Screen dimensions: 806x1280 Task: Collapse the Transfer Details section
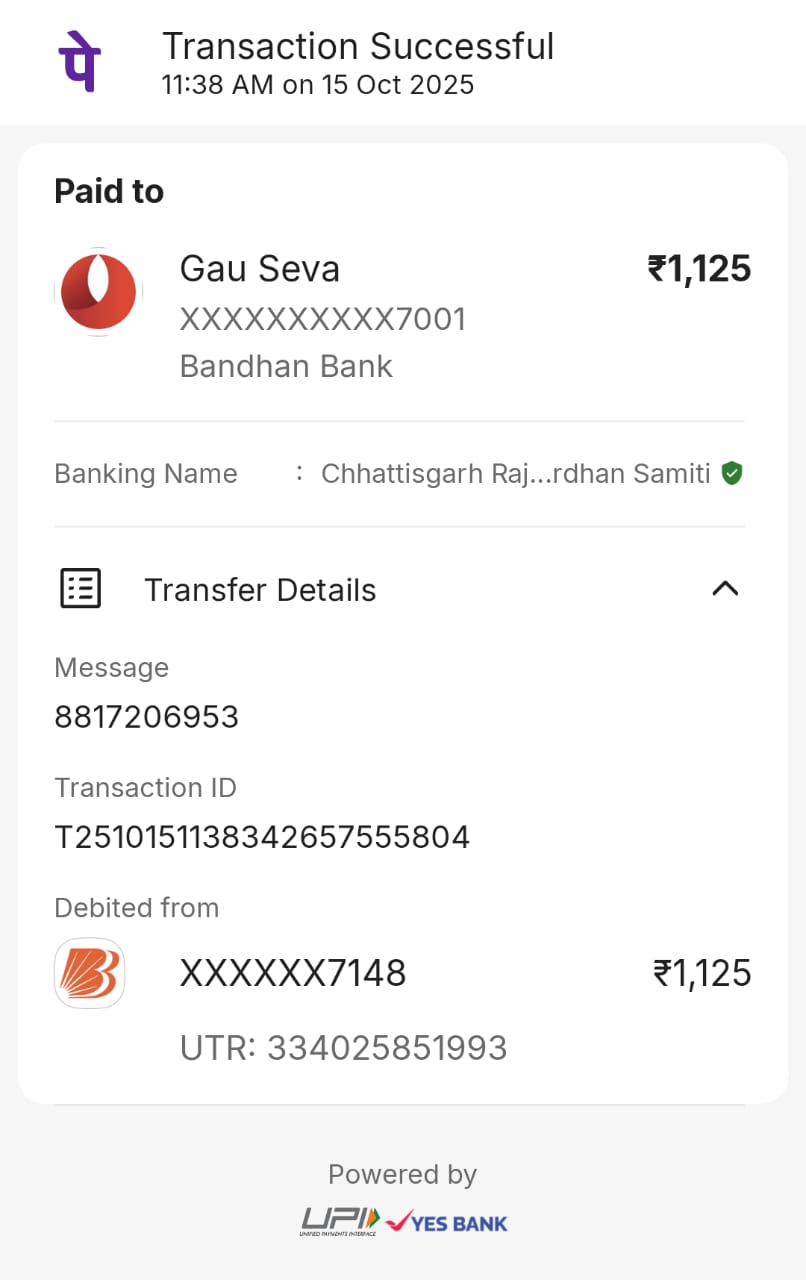coord(724,589)
